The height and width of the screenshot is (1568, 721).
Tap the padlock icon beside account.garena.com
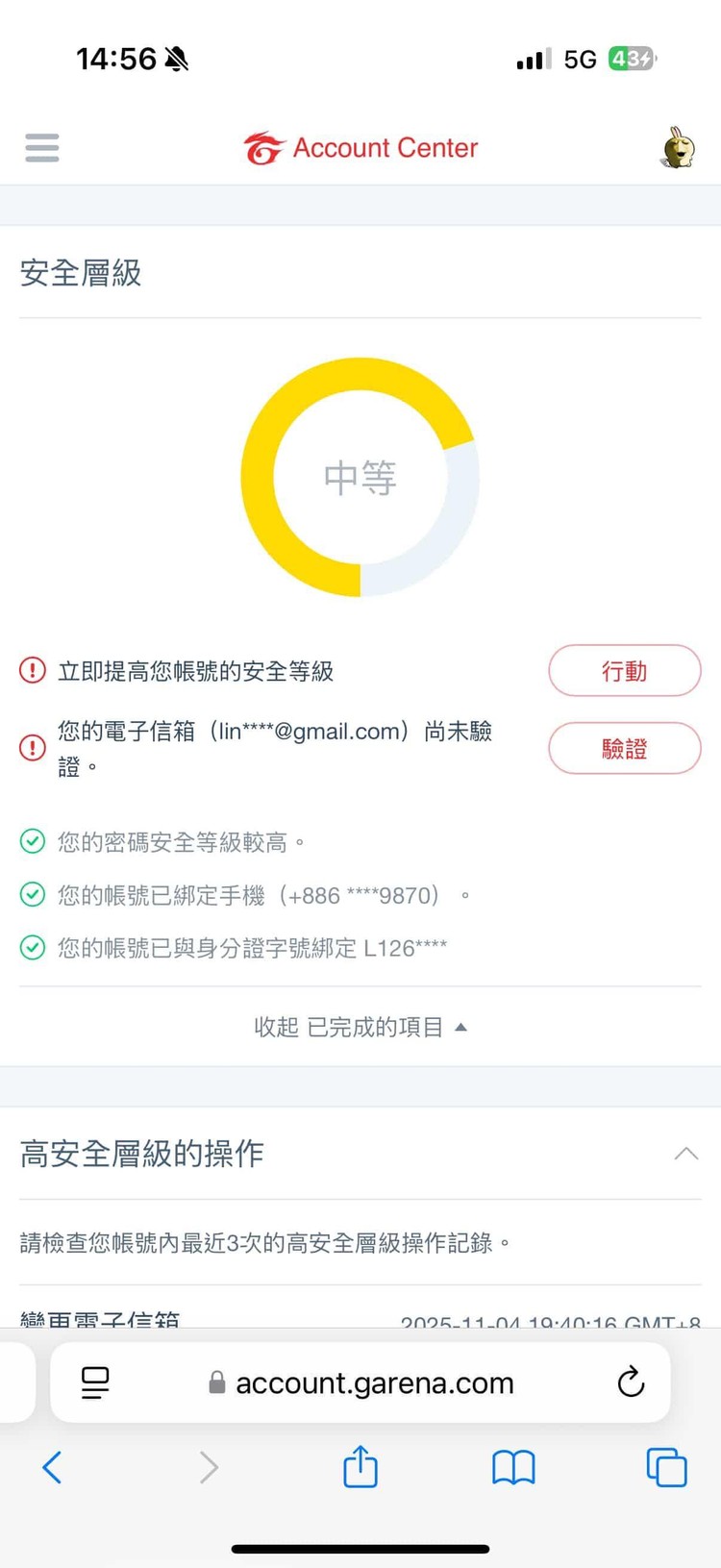point(215,1382)
